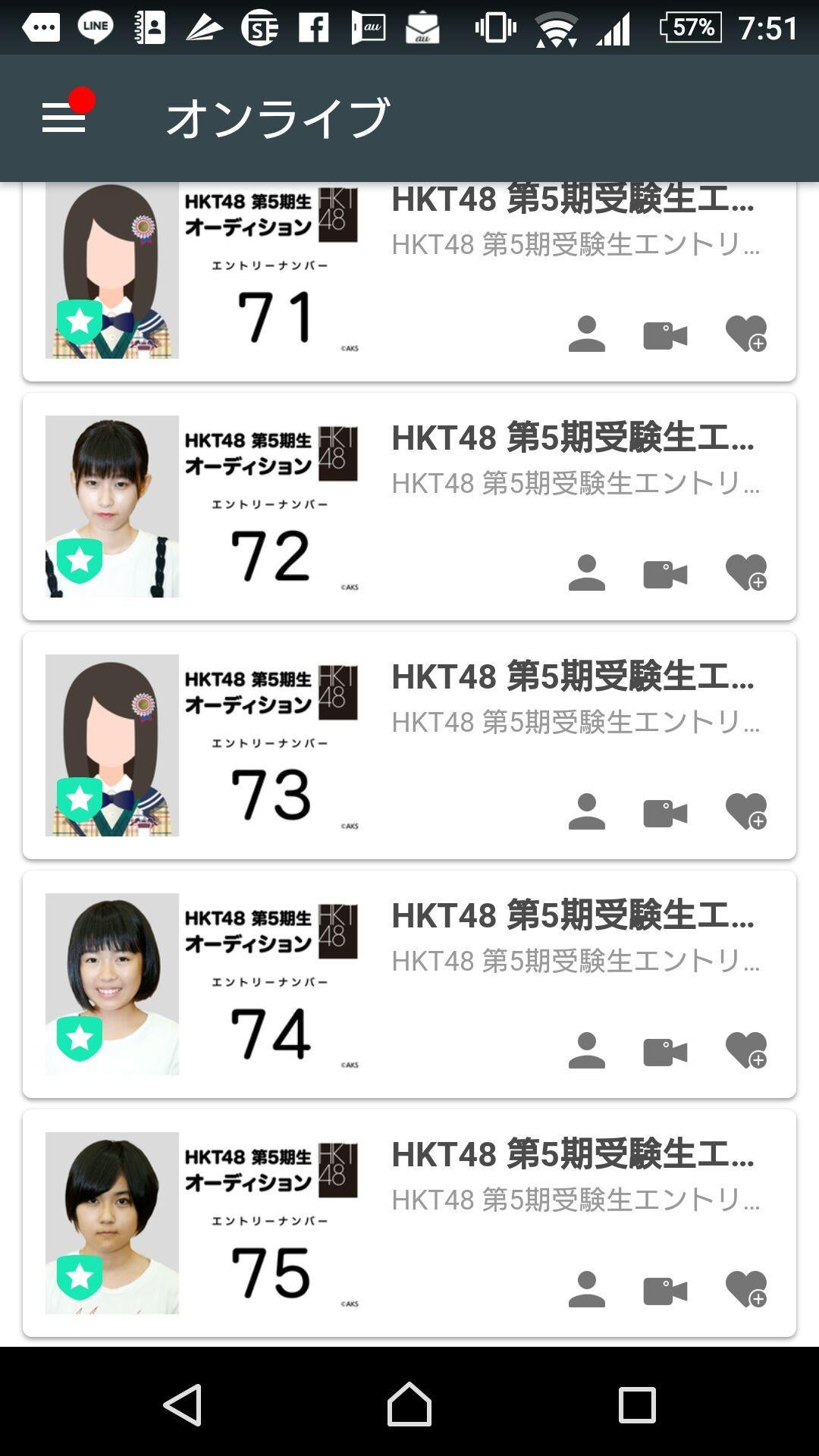Tap video camera icon on entry 72

coord(665,574)
